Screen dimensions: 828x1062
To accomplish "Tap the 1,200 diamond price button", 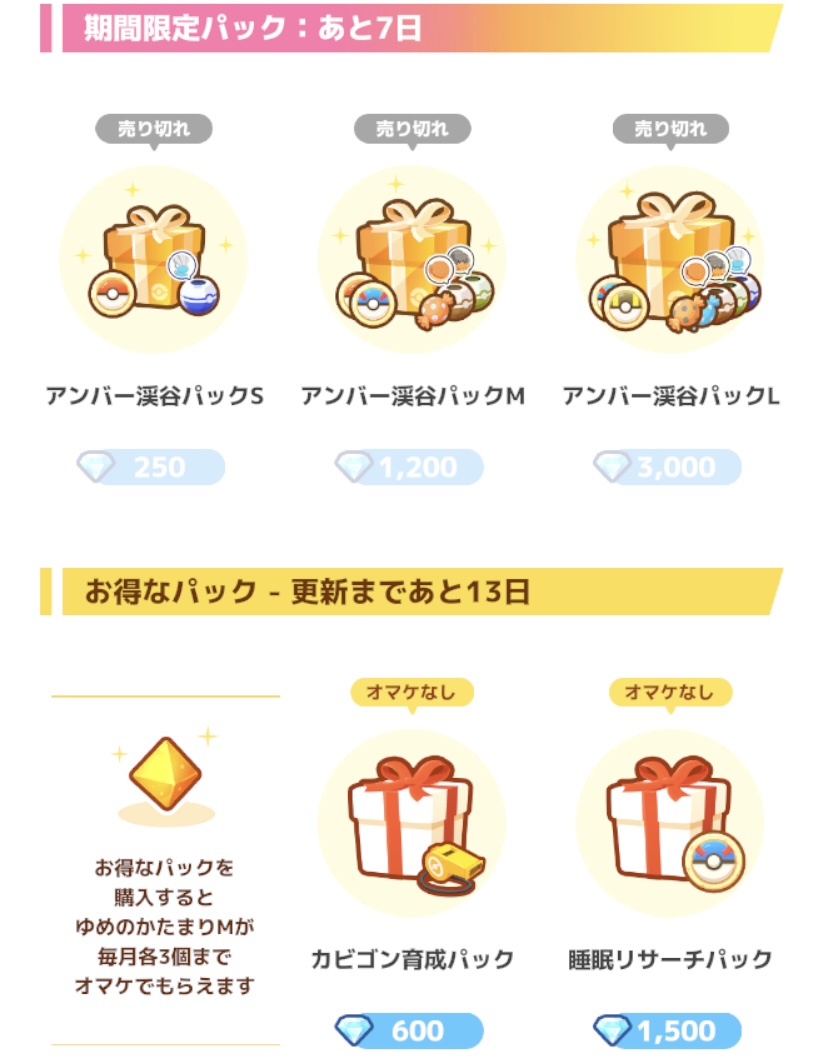I will click(409, 467).
